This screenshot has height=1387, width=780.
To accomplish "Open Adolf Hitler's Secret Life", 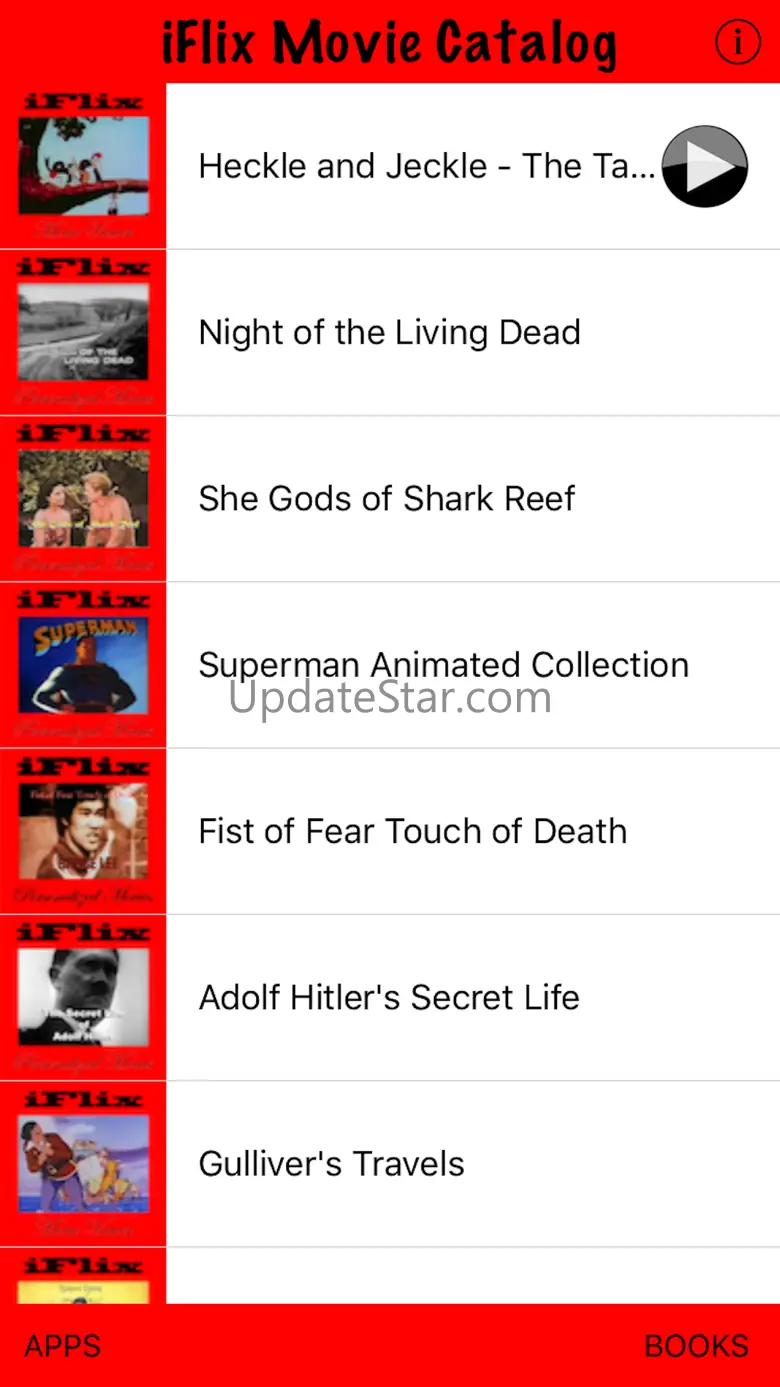I will point(390,997).
